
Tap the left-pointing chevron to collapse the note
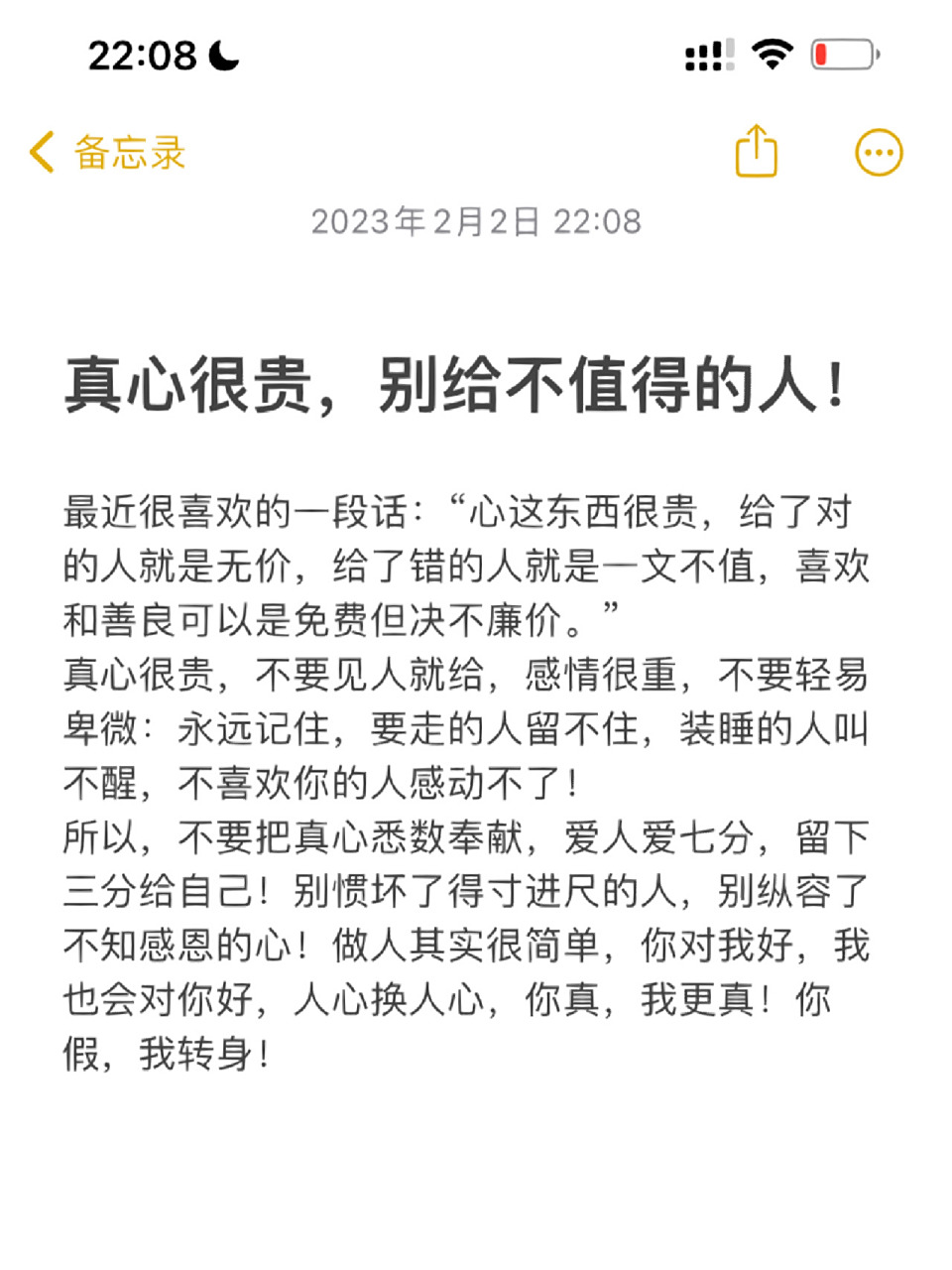[40, 151]
